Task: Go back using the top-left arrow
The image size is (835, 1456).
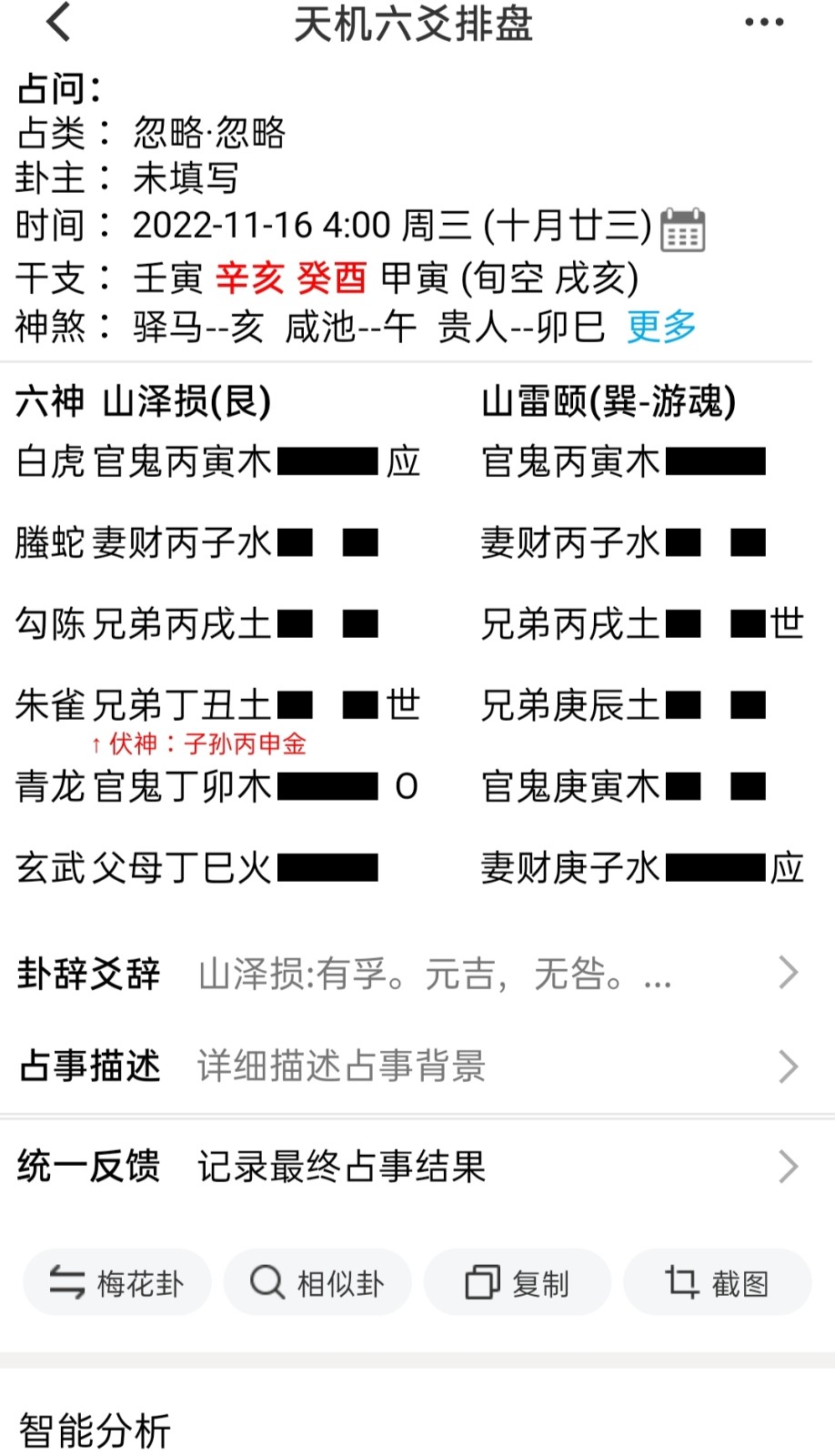Action: [x=58, y=22]
